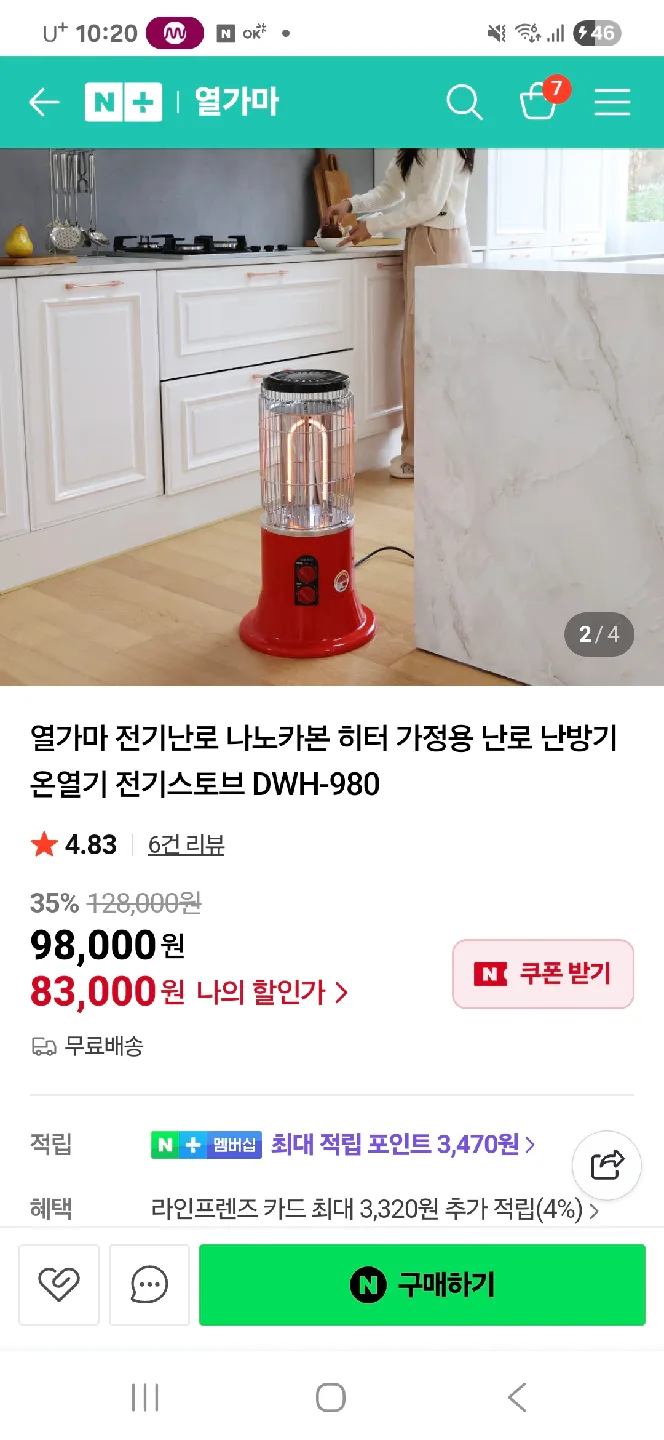Open the shopping cart with 7 items
664x1440 pixels.
540,102
